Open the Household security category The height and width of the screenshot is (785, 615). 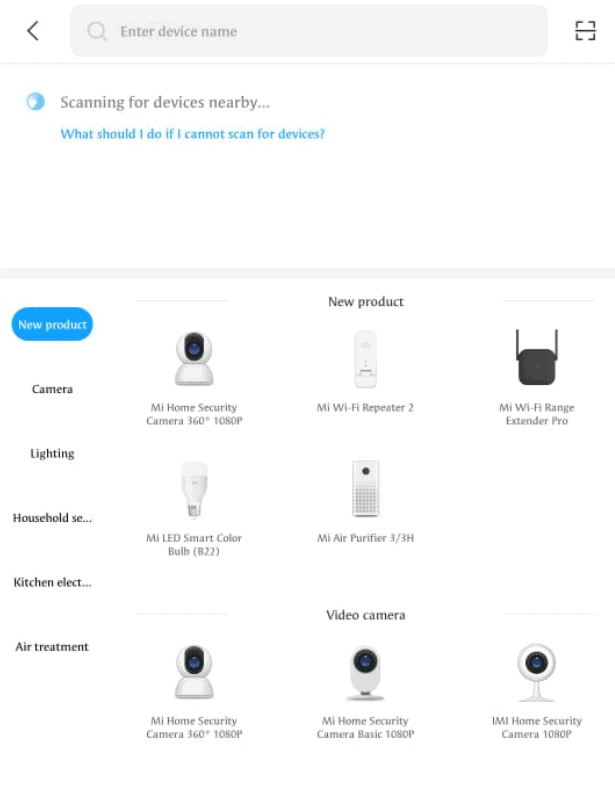[x=52, y=518]
